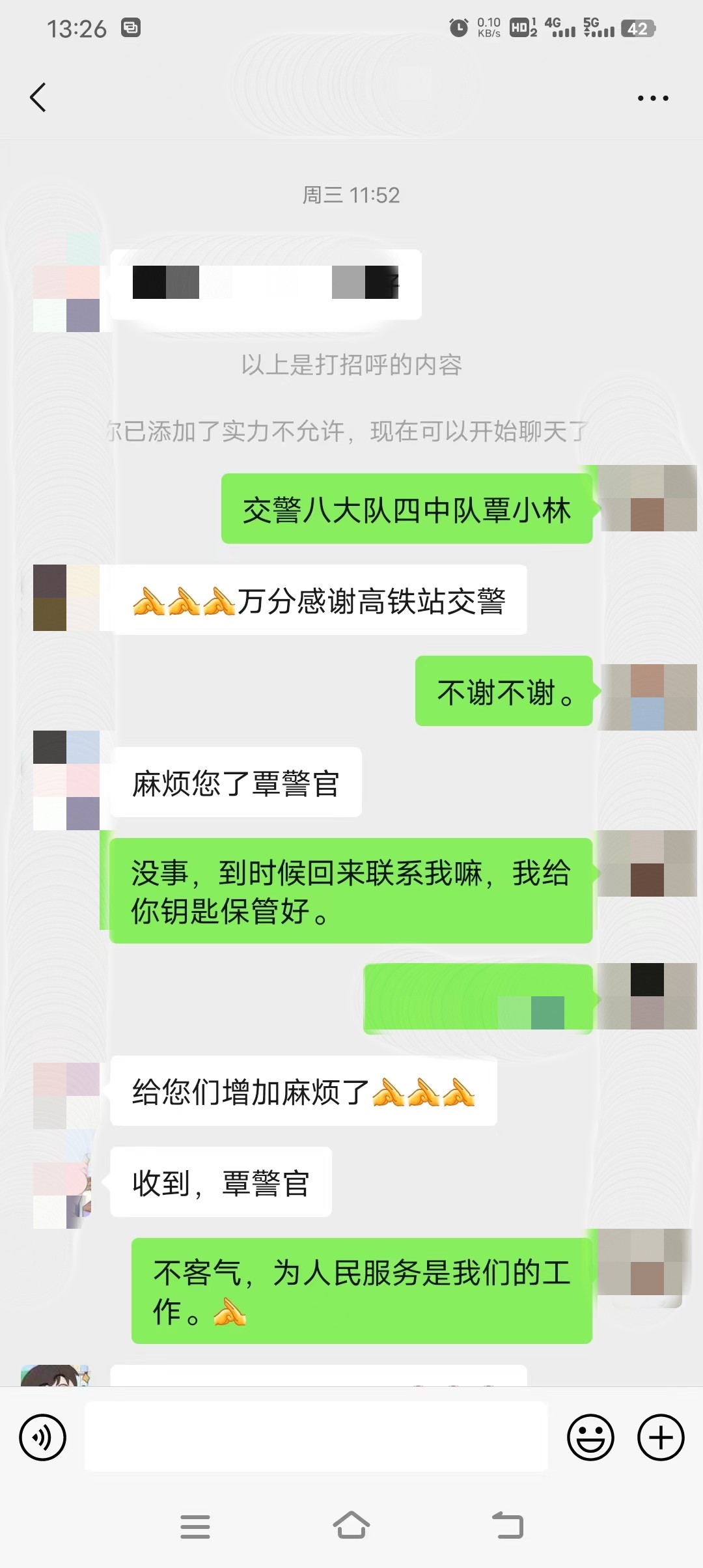Switch to voice message input
The height and width of the screenshot is (1568, 703).
tap(43, 1437)
